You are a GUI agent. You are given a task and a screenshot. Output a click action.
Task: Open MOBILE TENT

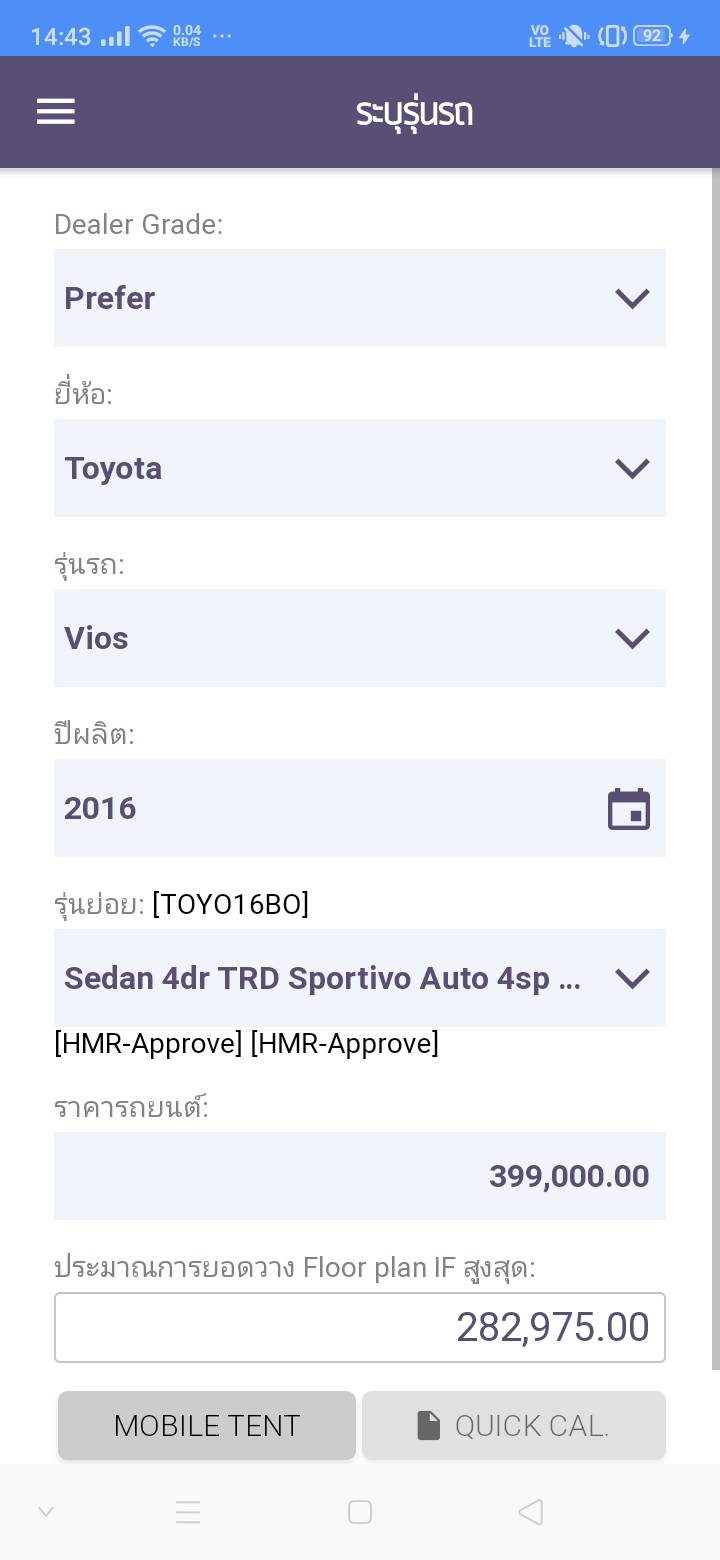[207, 1425]
